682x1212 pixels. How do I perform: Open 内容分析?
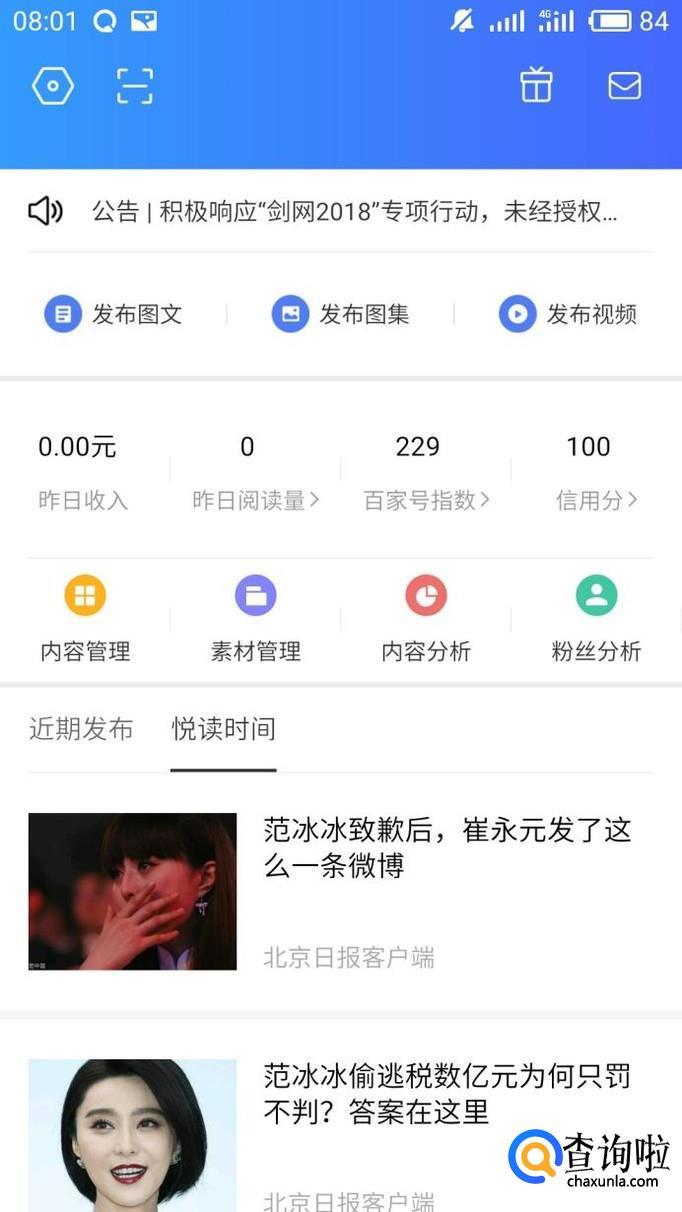click(426, 620)
